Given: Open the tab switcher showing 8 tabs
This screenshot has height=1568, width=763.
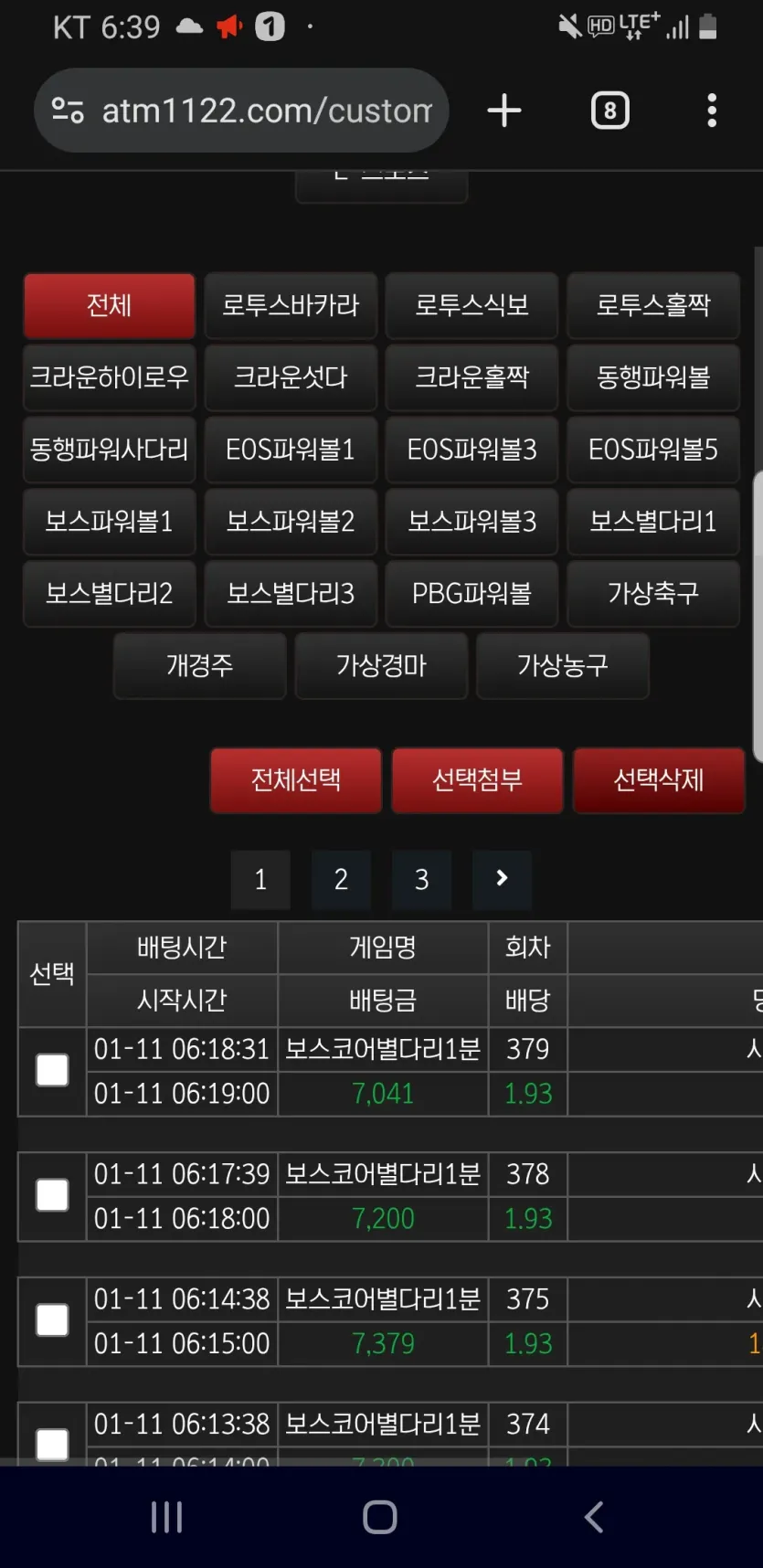Looking at the screenshot, I should click(610, 111).
